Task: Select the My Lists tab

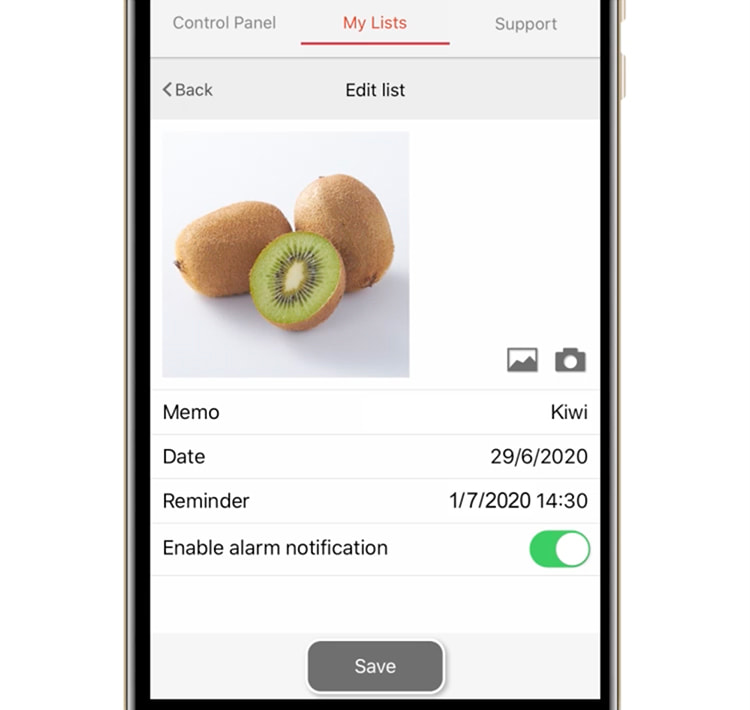Action: point(374,23)
